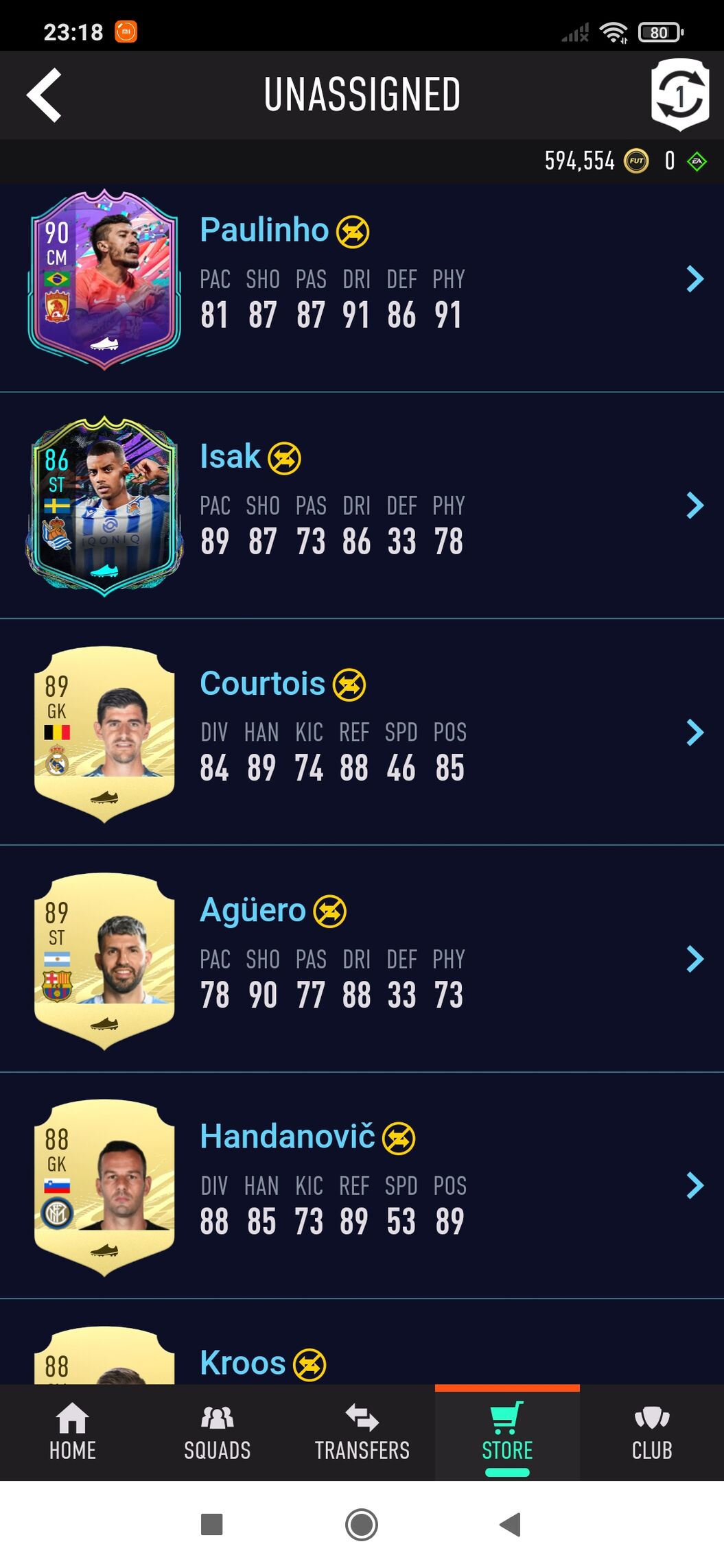724x1568 pixels.
Task: Switch to the Home tab
Action: [x=72, y=1432]
